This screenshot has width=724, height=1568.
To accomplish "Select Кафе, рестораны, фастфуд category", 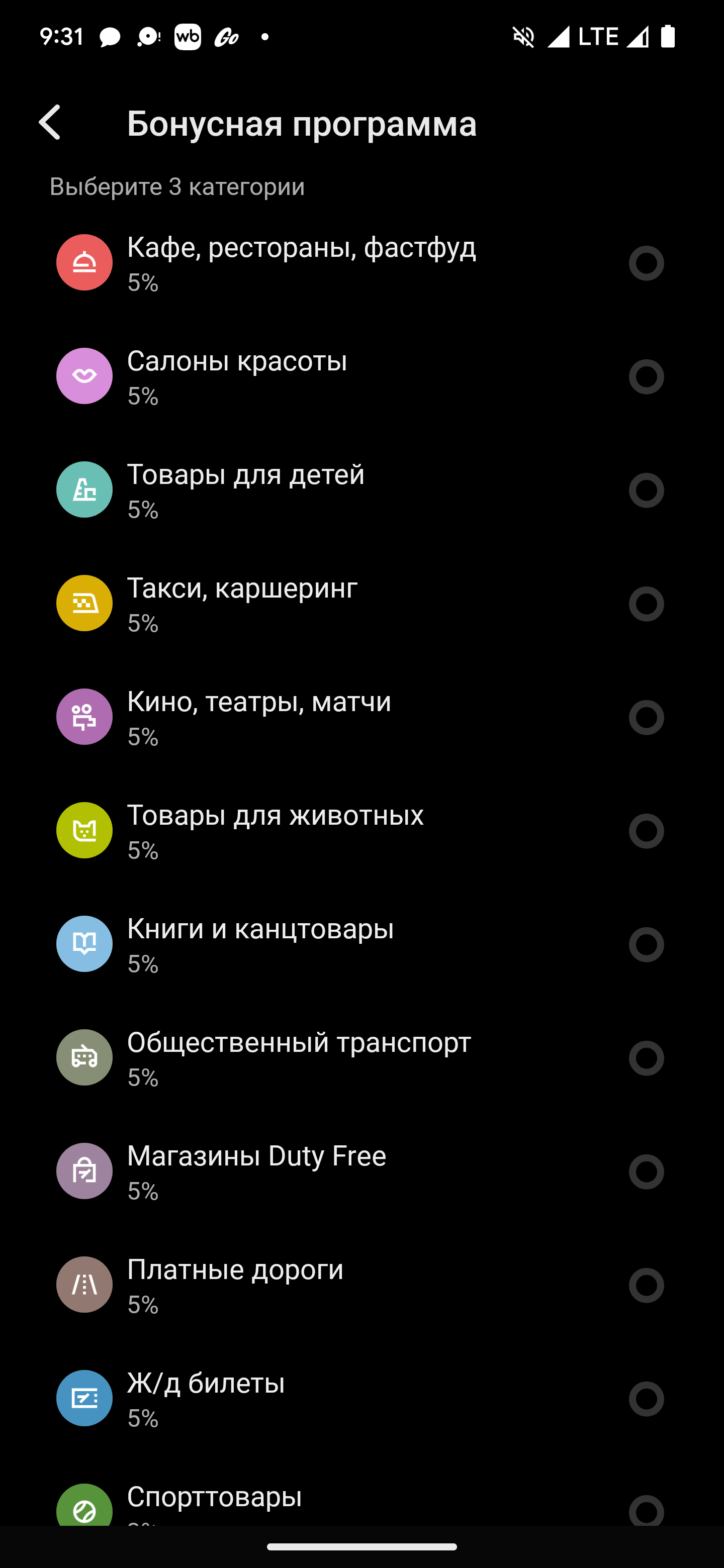I will click(x=361, y=263).
